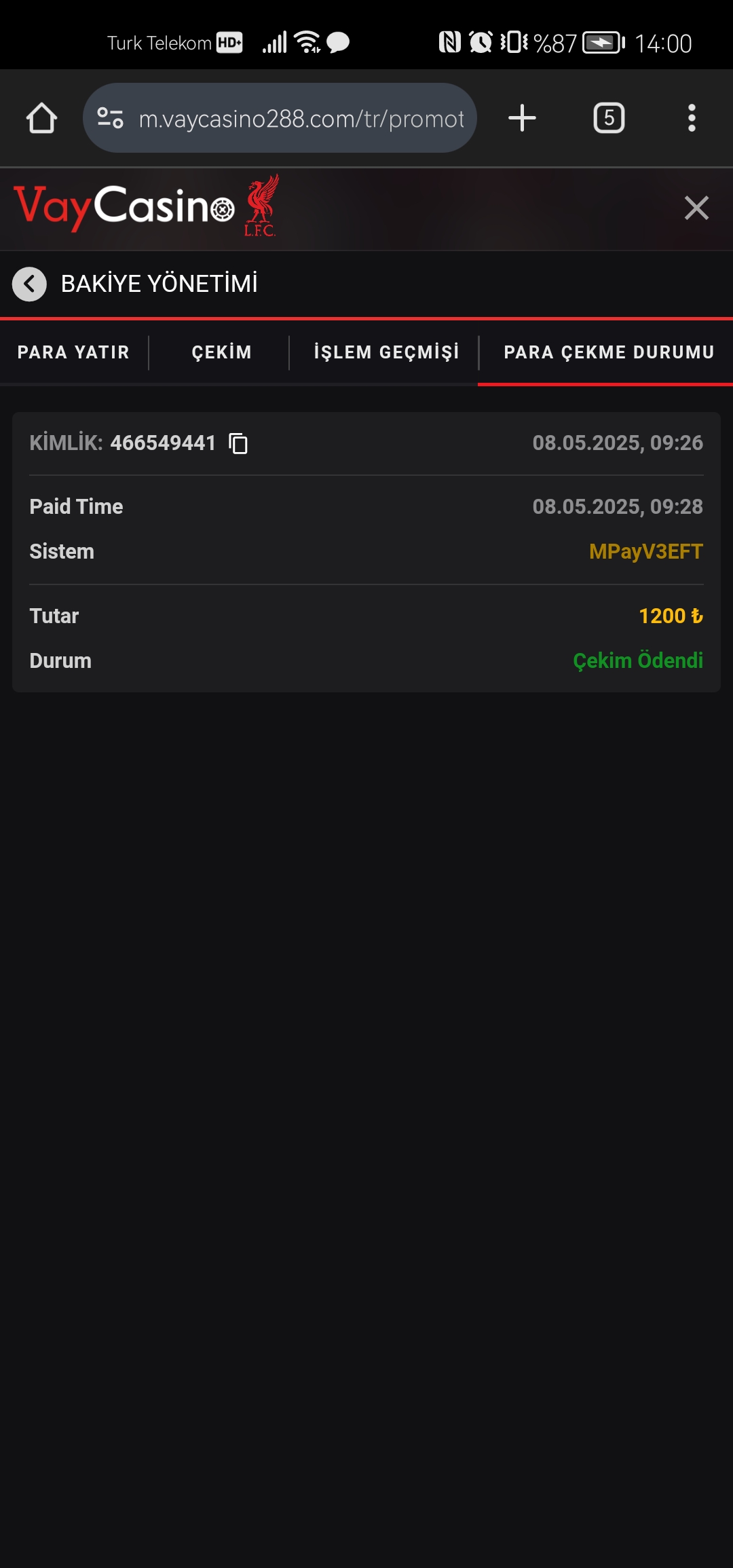The image size is (733, 1568).
Task: Open the tab switcher showing 5 tabs
Action: [x=609, y=118]
